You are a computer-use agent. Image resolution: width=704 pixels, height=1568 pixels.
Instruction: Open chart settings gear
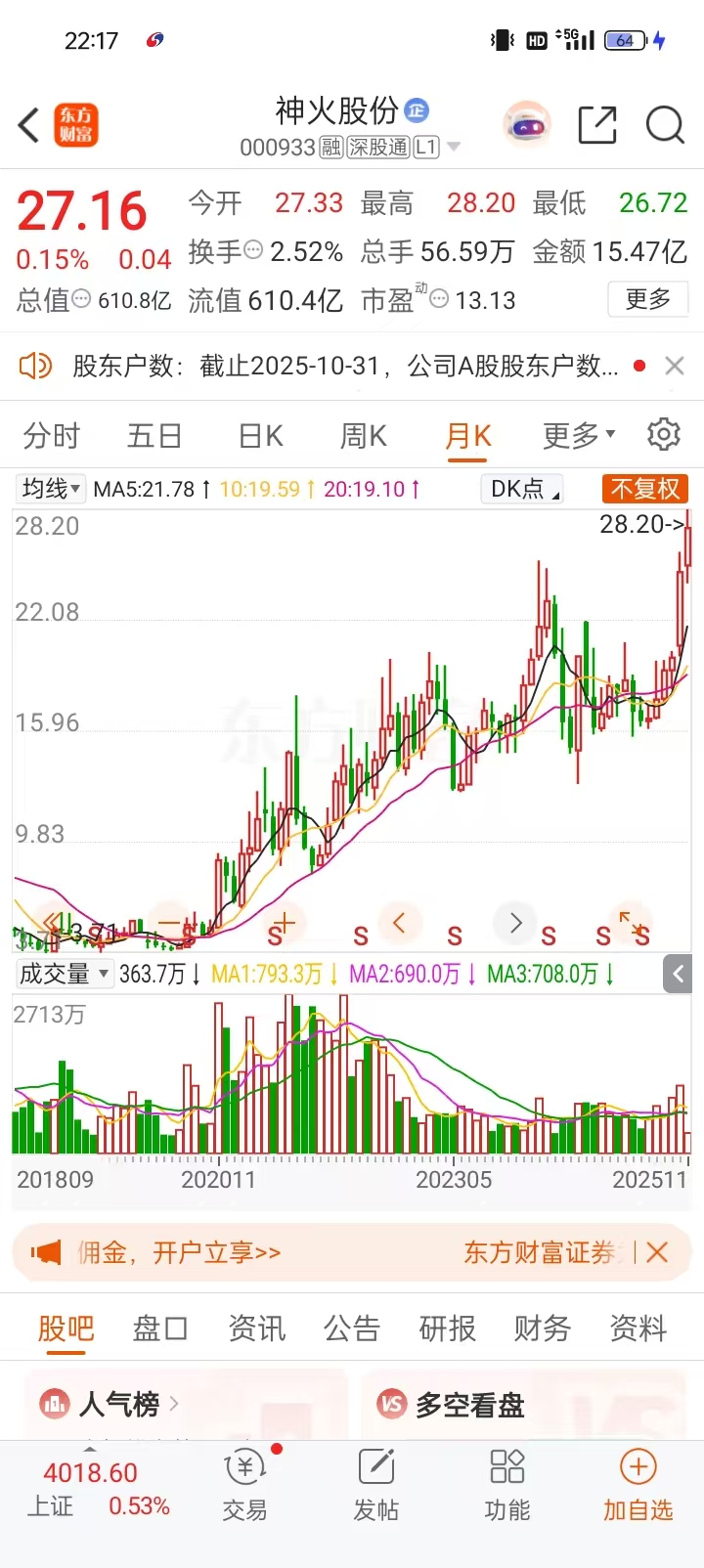tap(664, 434)
